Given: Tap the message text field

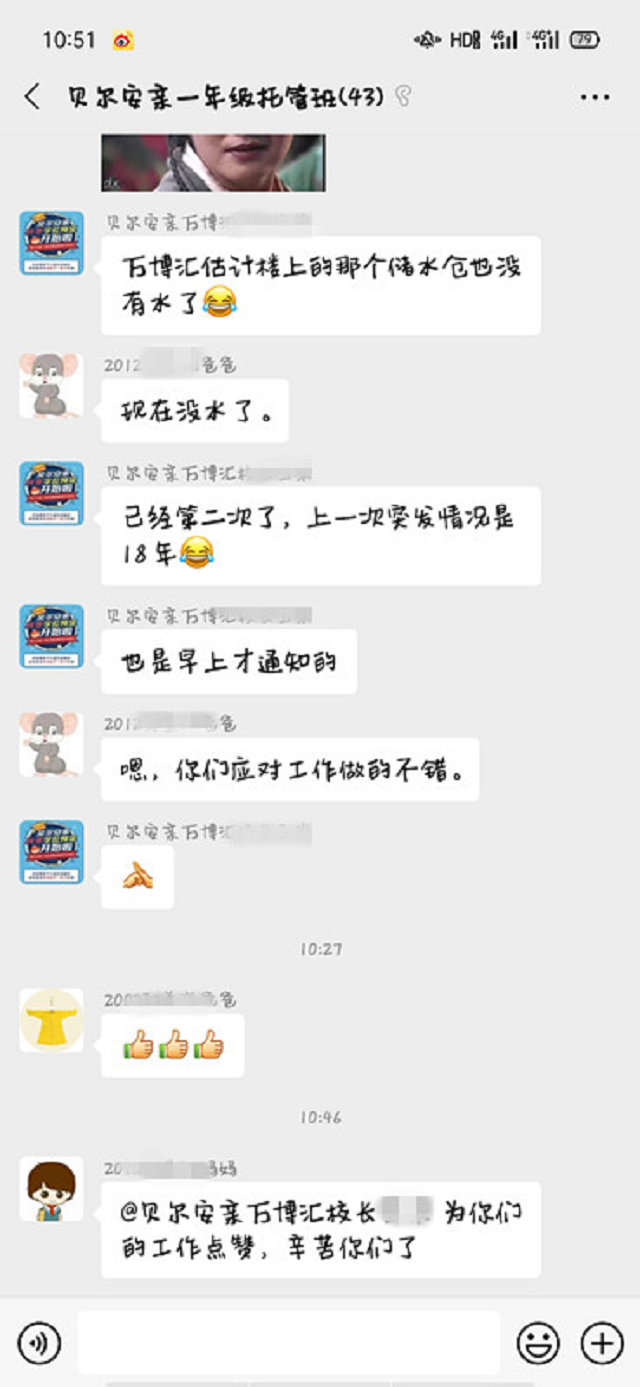Looking at the screenshot, I should point(288,1343).
